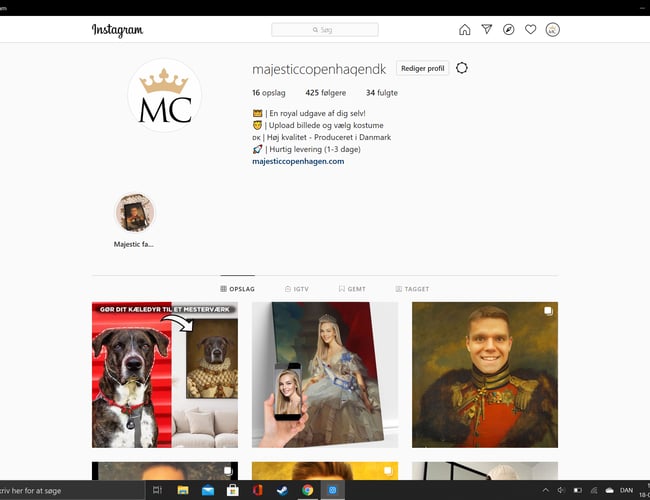This screenshot has width=650, height=500.
Task: Open the princess canvas post
Action: click(325, 375)
